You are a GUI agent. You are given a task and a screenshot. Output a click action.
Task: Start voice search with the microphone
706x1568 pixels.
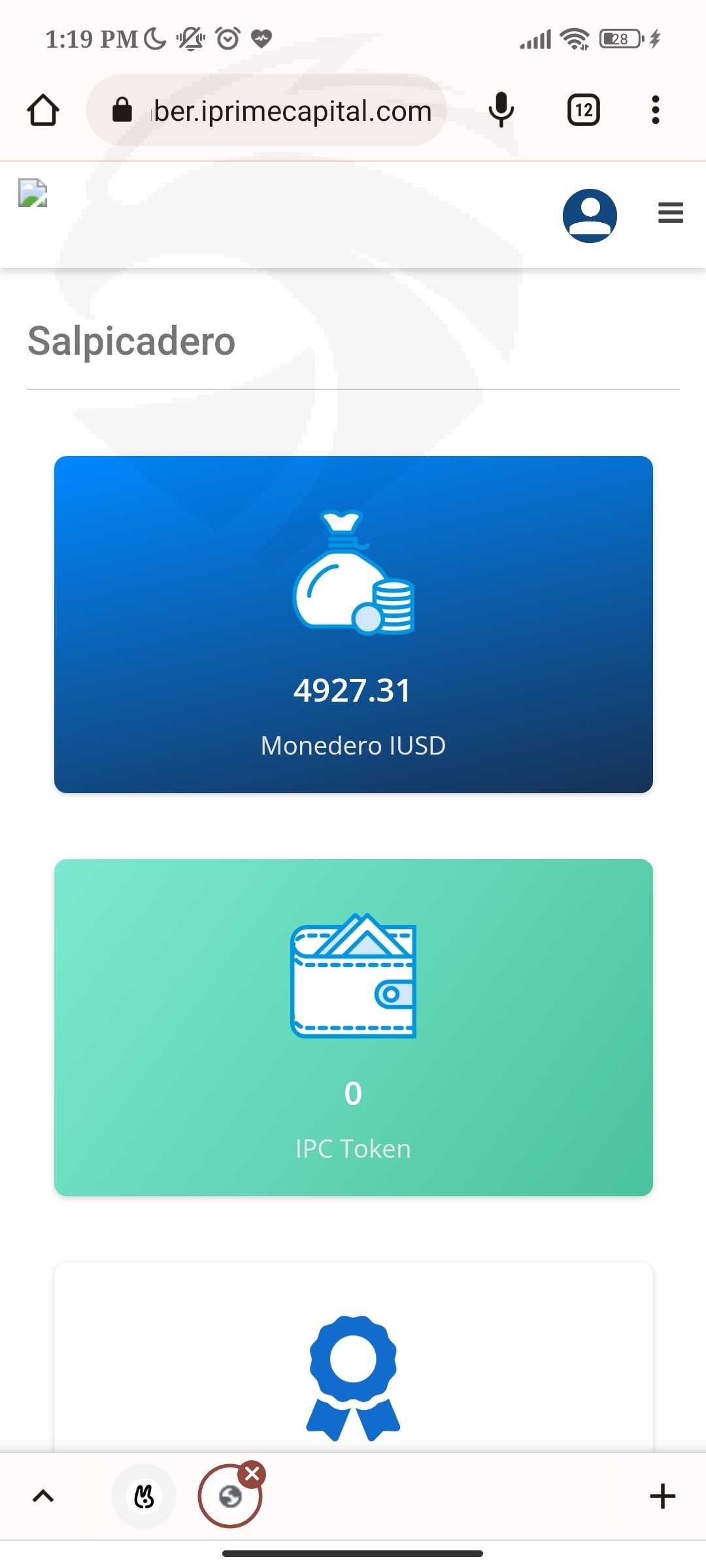click(501, 110)
